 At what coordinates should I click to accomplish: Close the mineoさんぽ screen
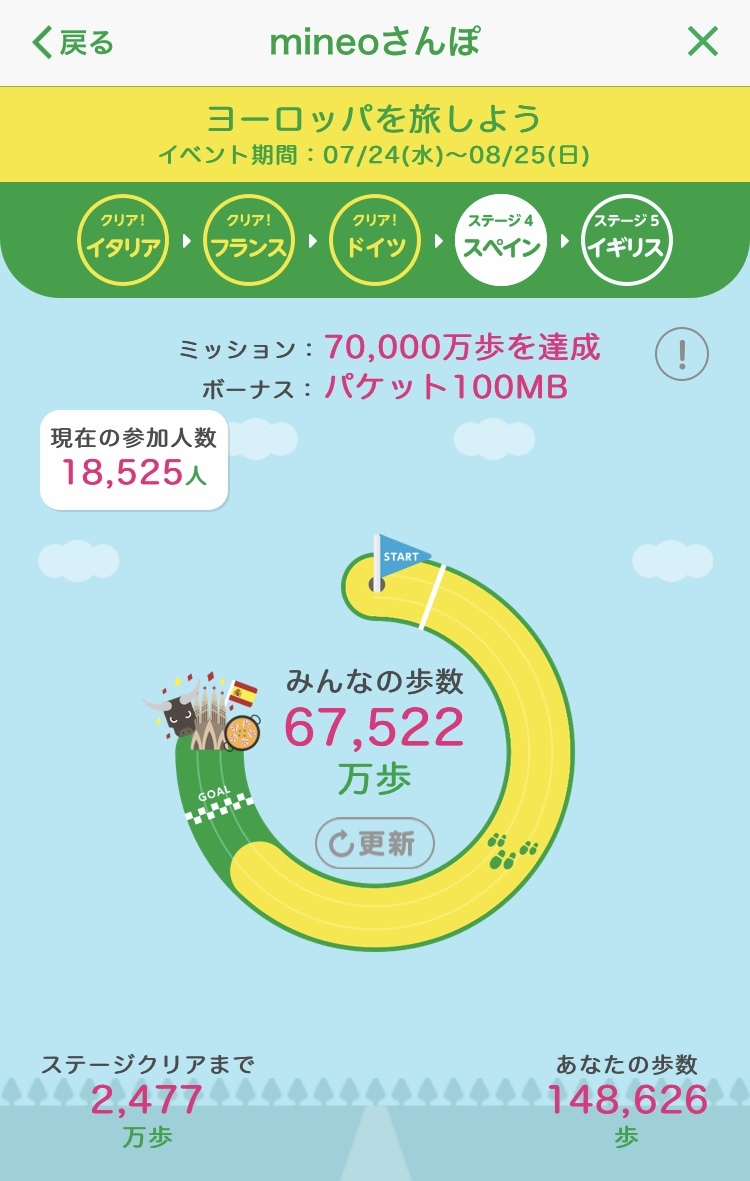tap(702, 42)
